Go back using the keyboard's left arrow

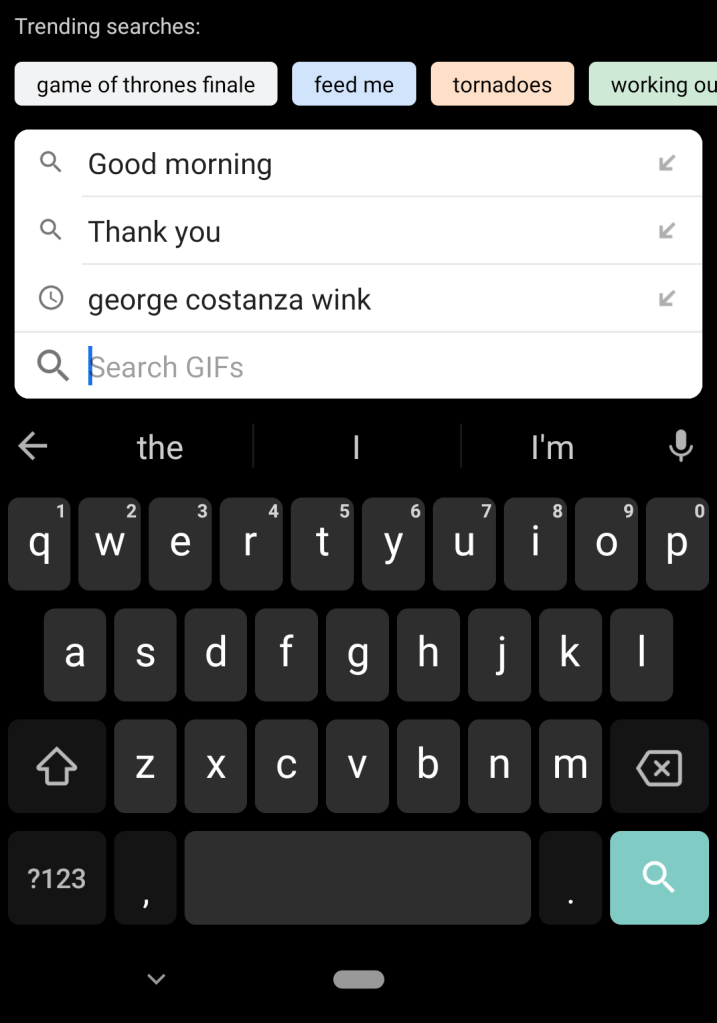point(33,446)
